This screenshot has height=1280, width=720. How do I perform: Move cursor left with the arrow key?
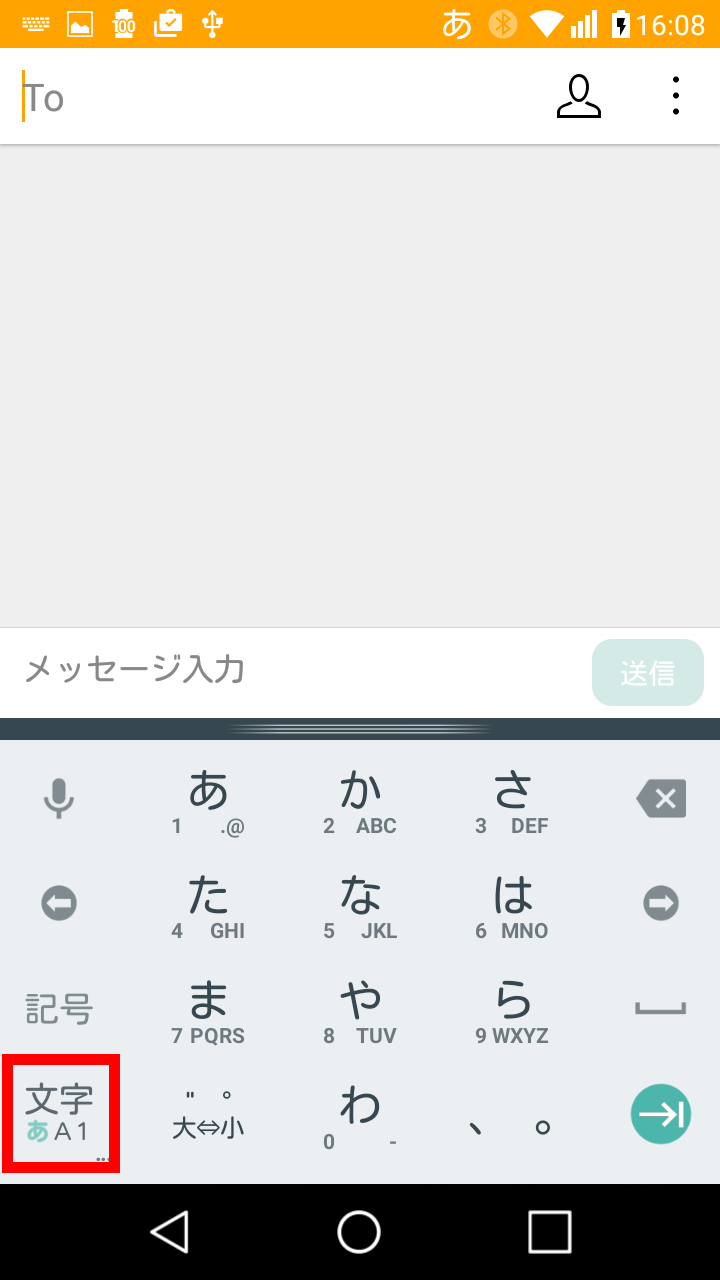[x=59, y=904]
